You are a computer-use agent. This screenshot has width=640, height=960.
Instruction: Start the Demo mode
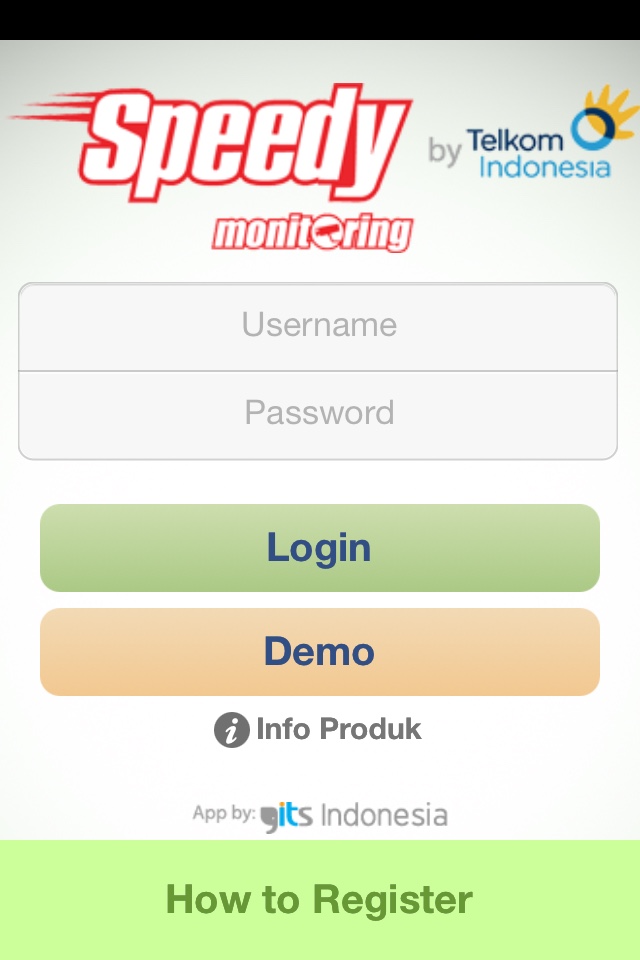[319, 652]
